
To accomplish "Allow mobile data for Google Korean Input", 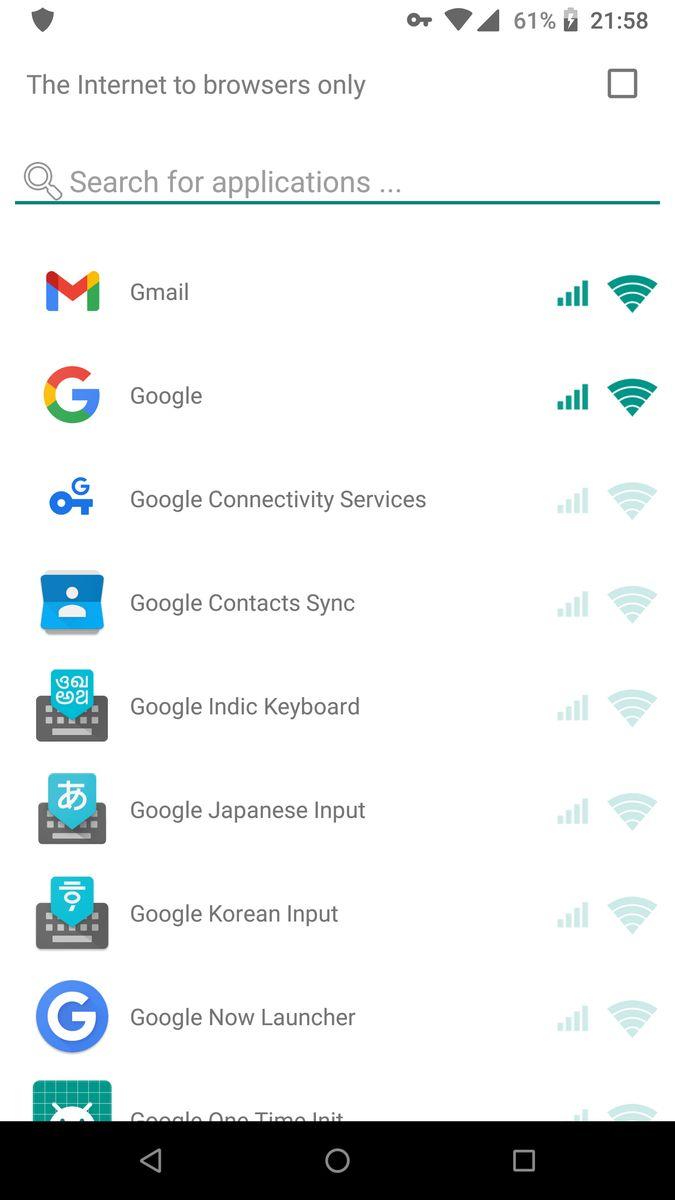I will point(573,915).
